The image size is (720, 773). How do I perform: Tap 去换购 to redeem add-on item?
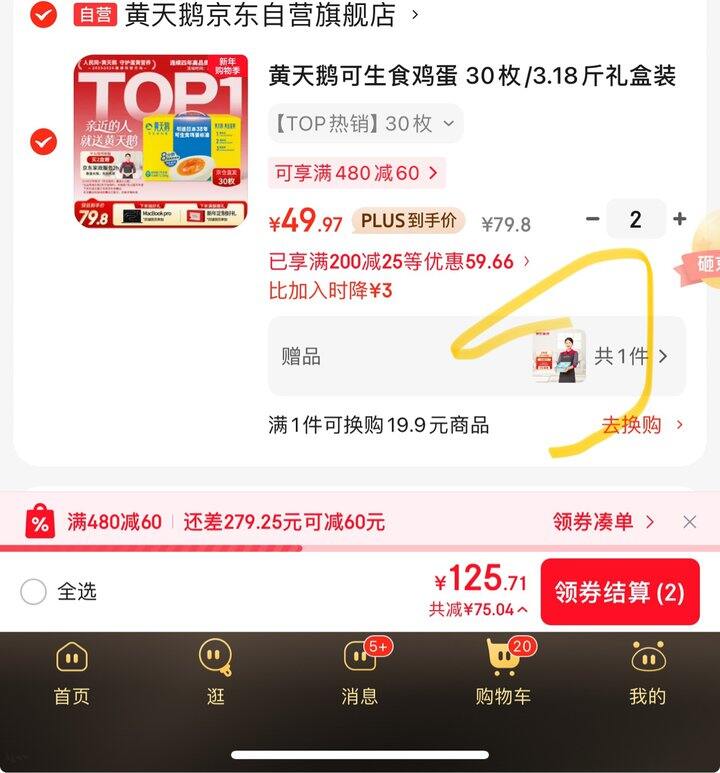(x=642, y=425)
